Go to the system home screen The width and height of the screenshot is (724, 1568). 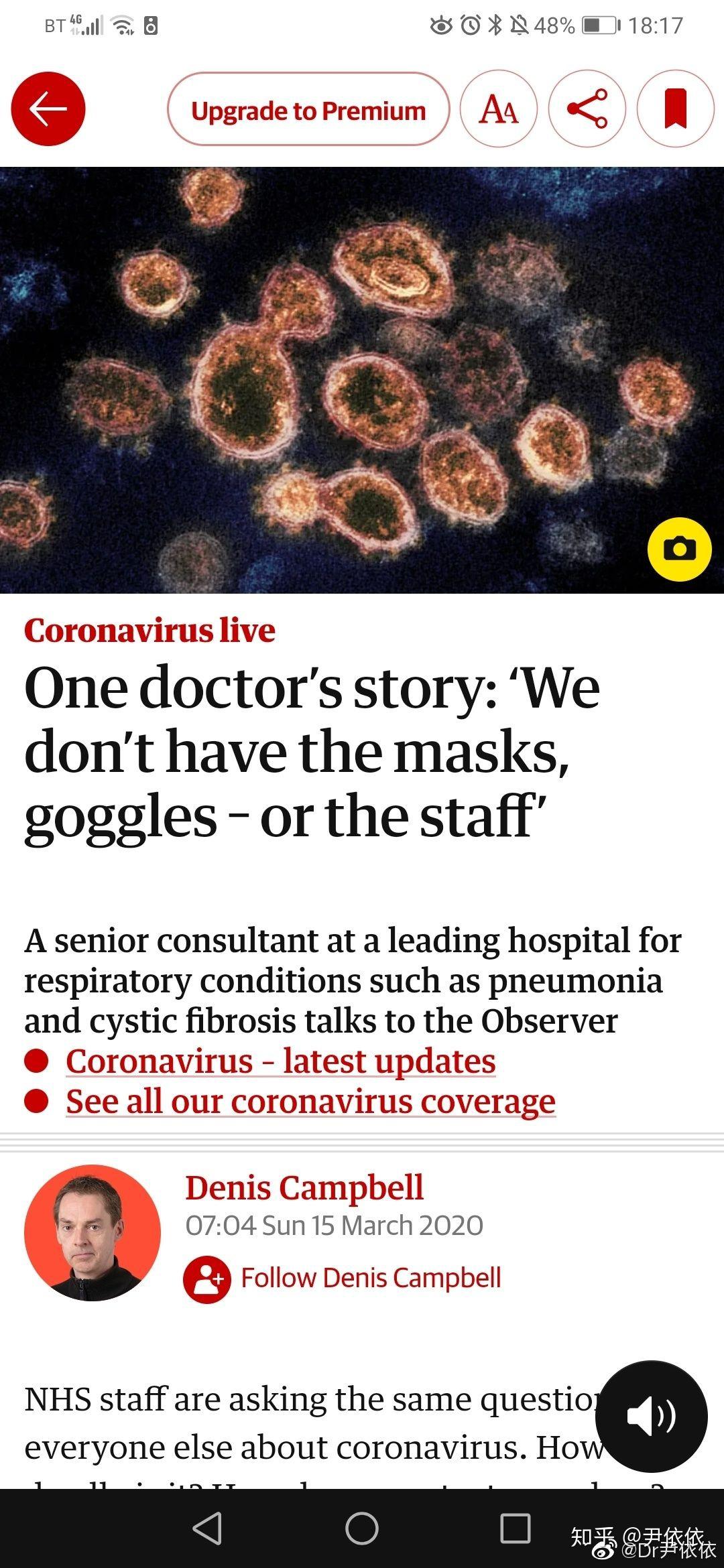click(362, 1528)
